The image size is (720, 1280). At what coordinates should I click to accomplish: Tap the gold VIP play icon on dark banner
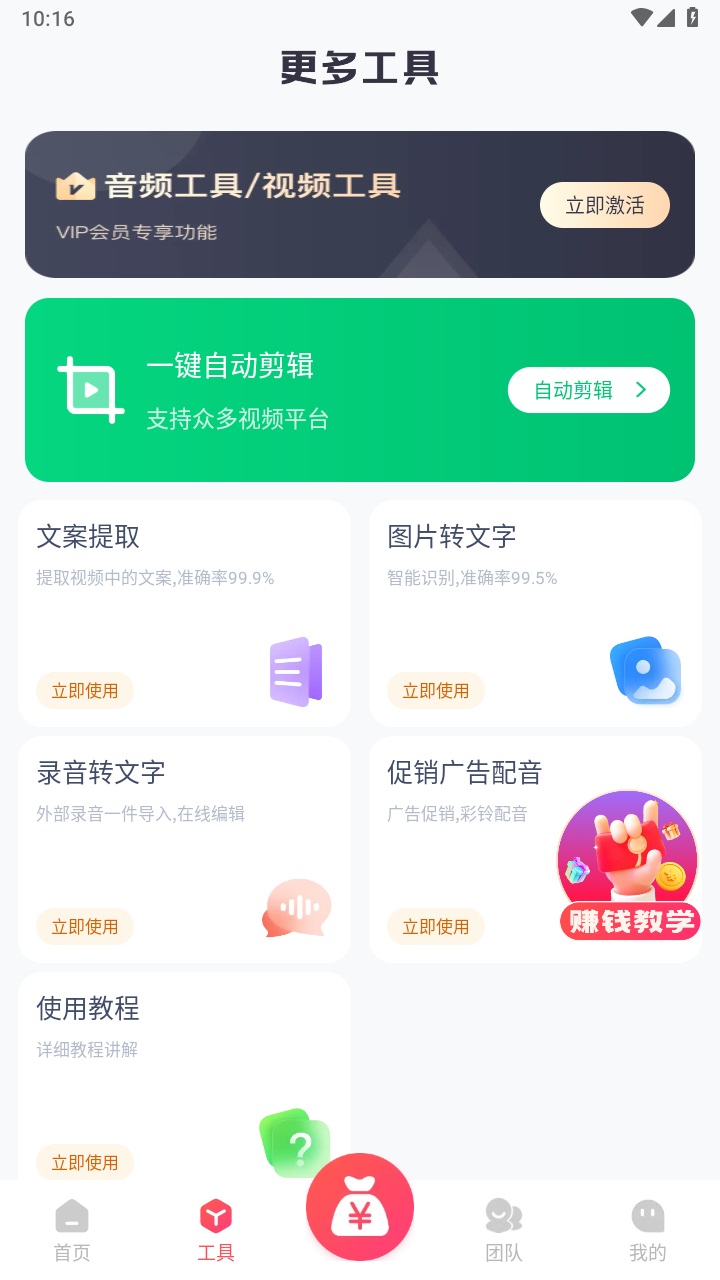[77, 185]
